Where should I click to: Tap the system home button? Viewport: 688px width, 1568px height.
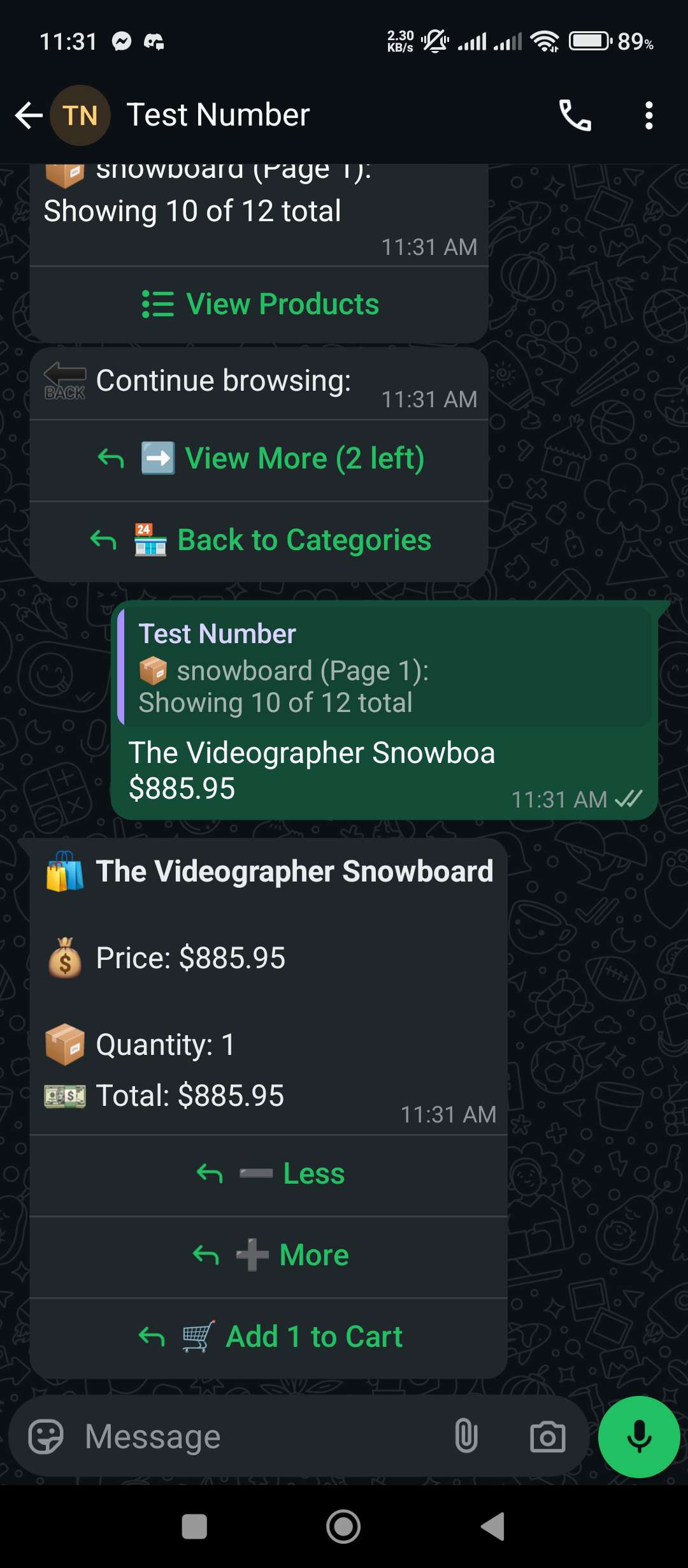pyautogui.click(x=343, y=1527)
